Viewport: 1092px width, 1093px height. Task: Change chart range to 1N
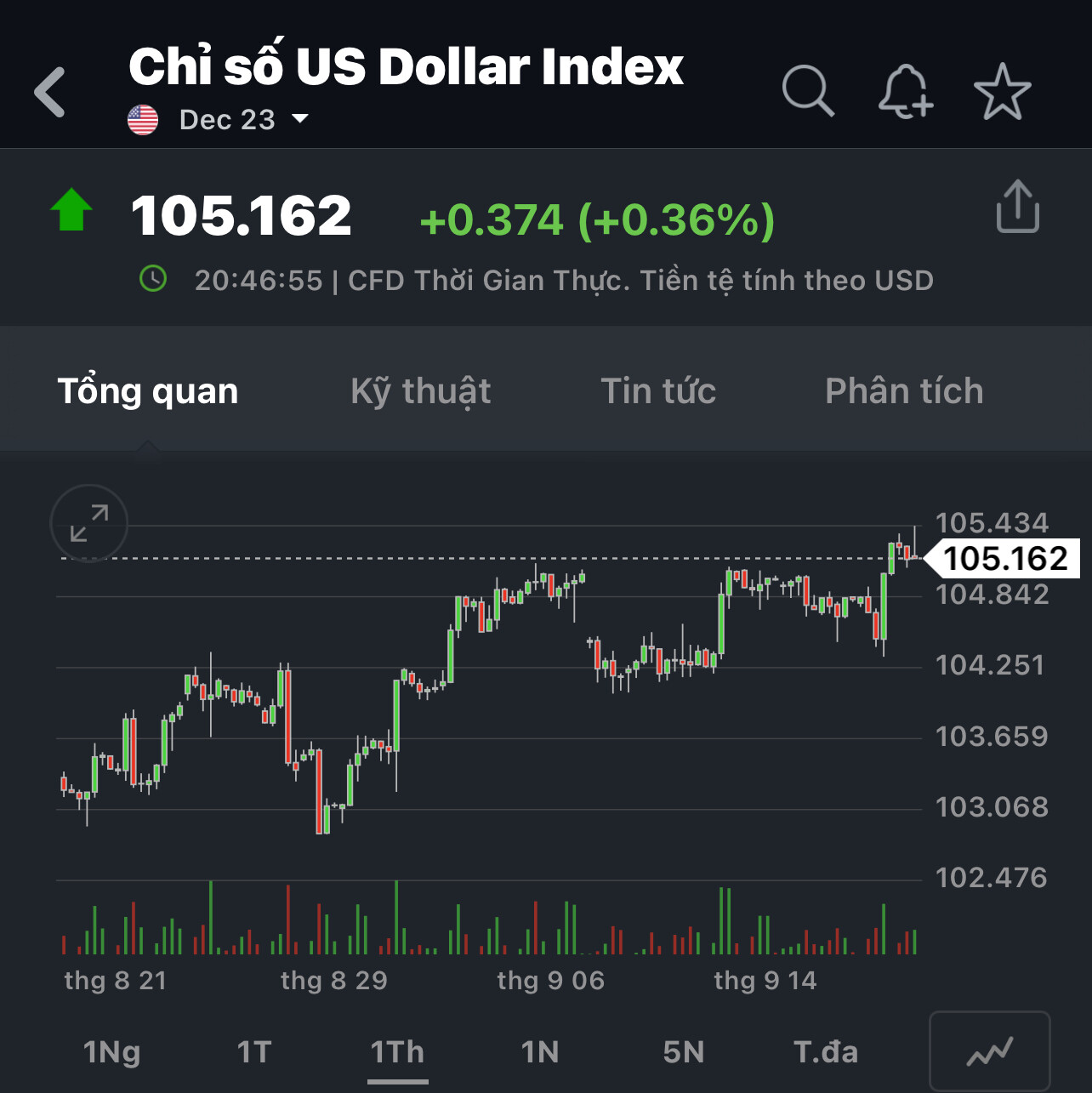(540, 1052)
